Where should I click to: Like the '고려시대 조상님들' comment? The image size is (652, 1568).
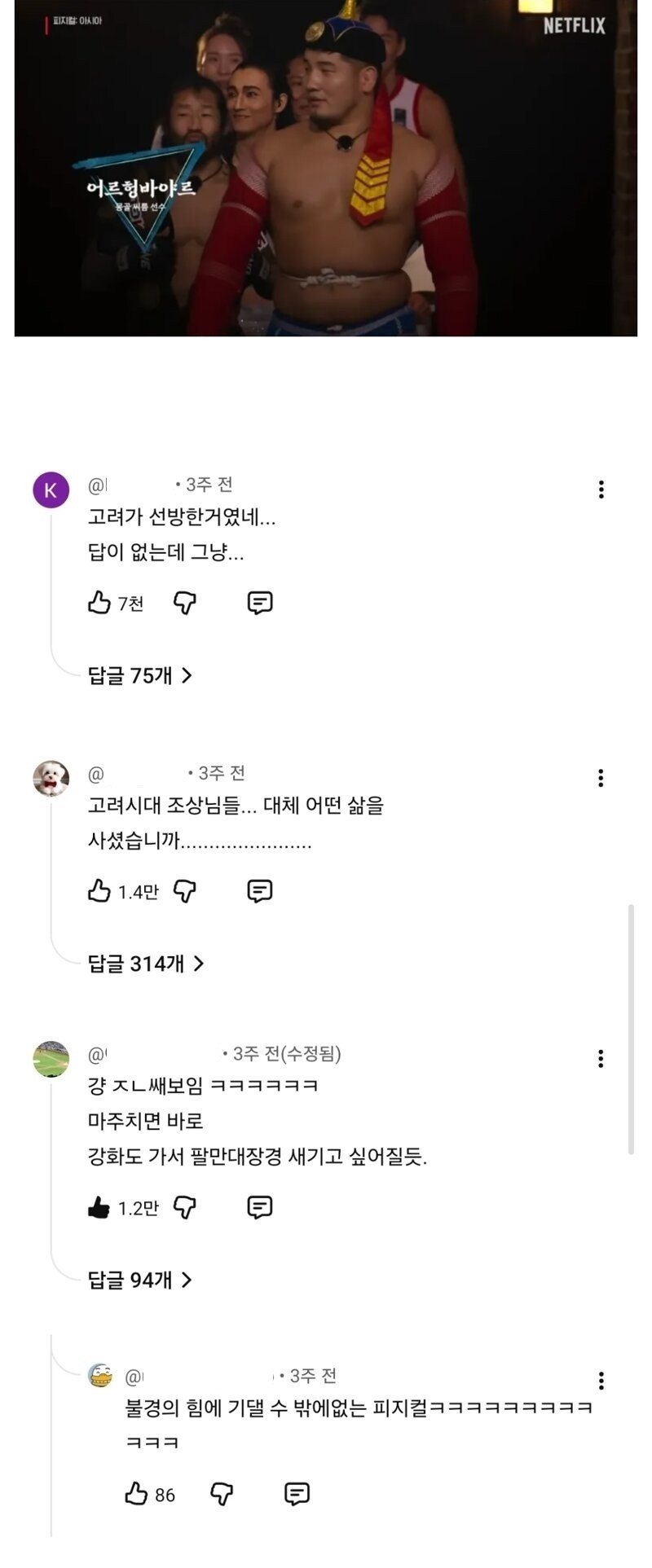99,891
